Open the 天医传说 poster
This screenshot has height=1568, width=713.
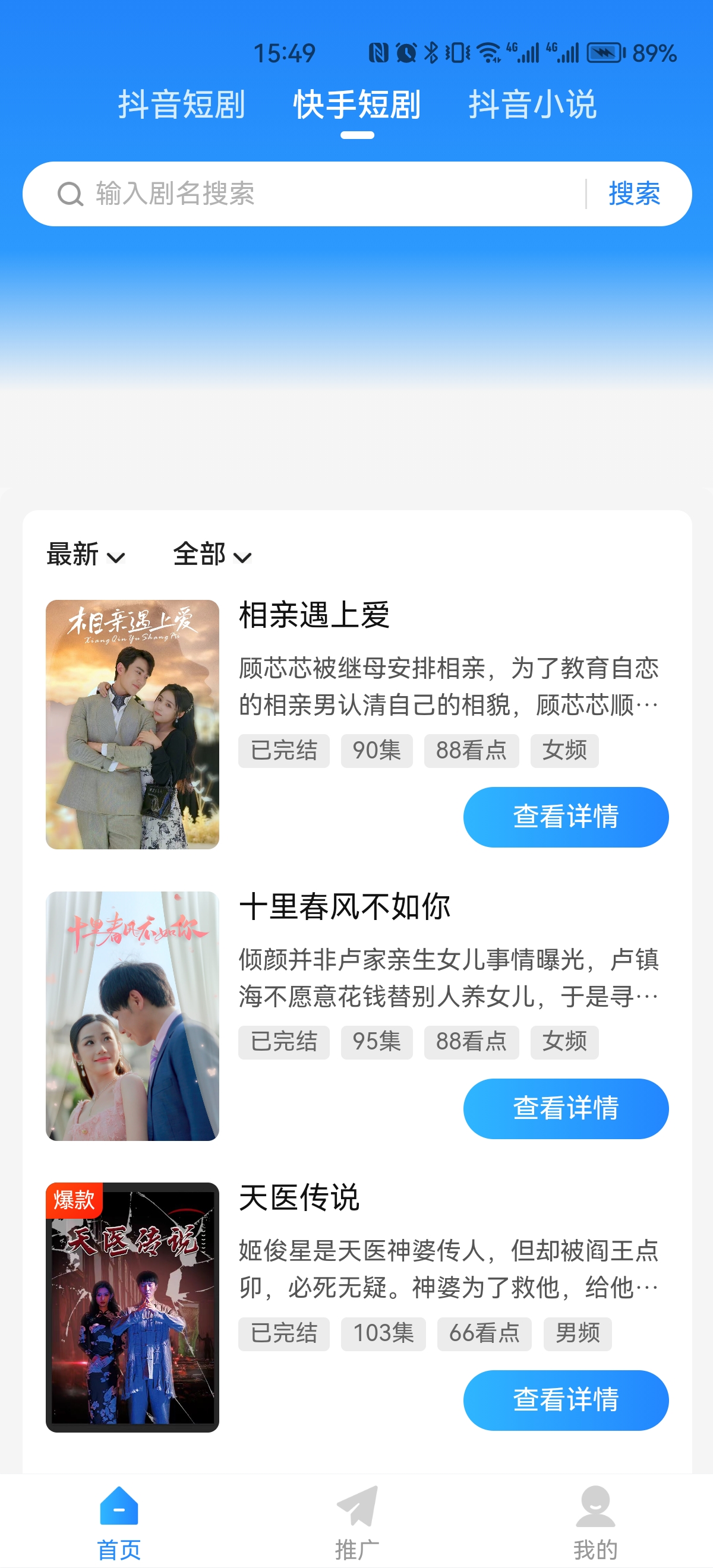[132, 1307]
